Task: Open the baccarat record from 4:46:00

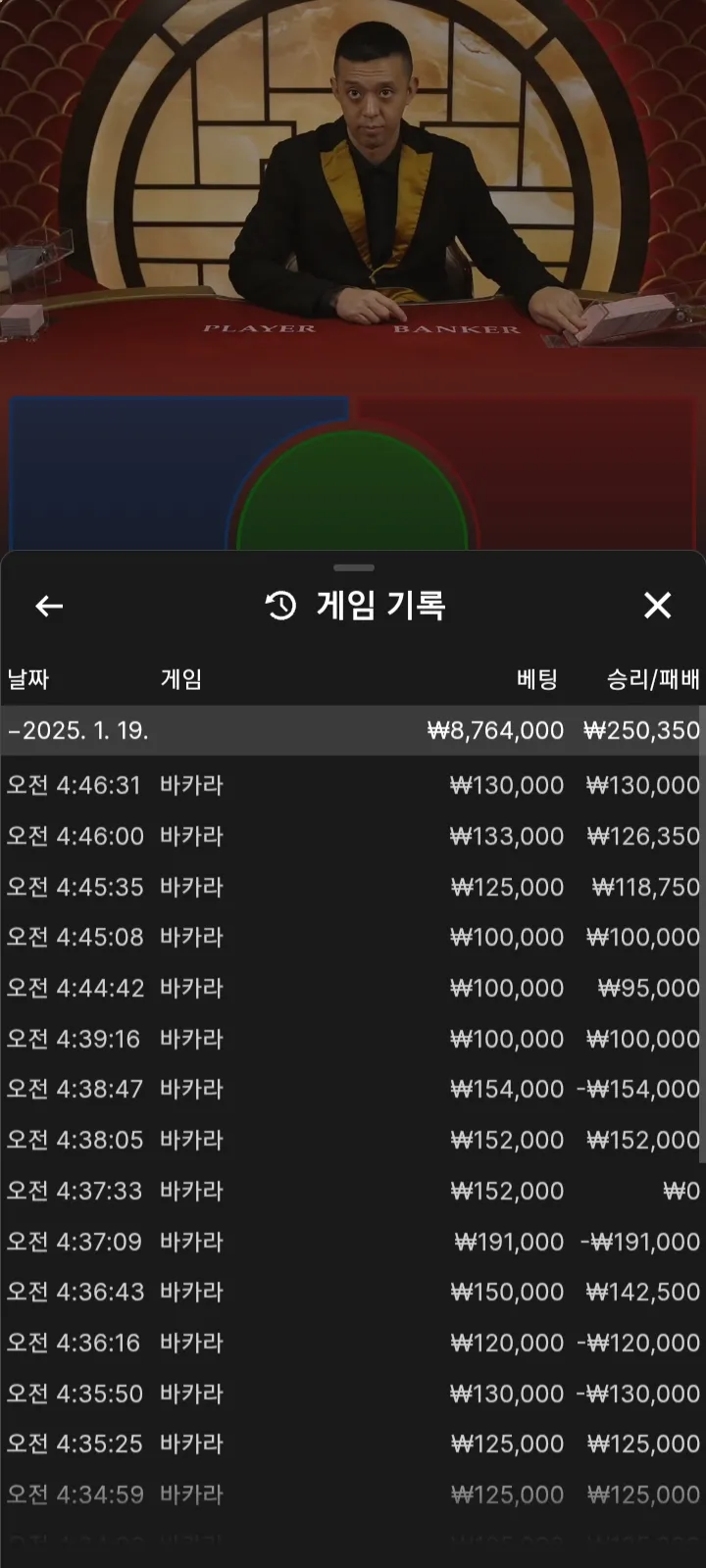Action: pyautogui.click(x=353, y=836)
